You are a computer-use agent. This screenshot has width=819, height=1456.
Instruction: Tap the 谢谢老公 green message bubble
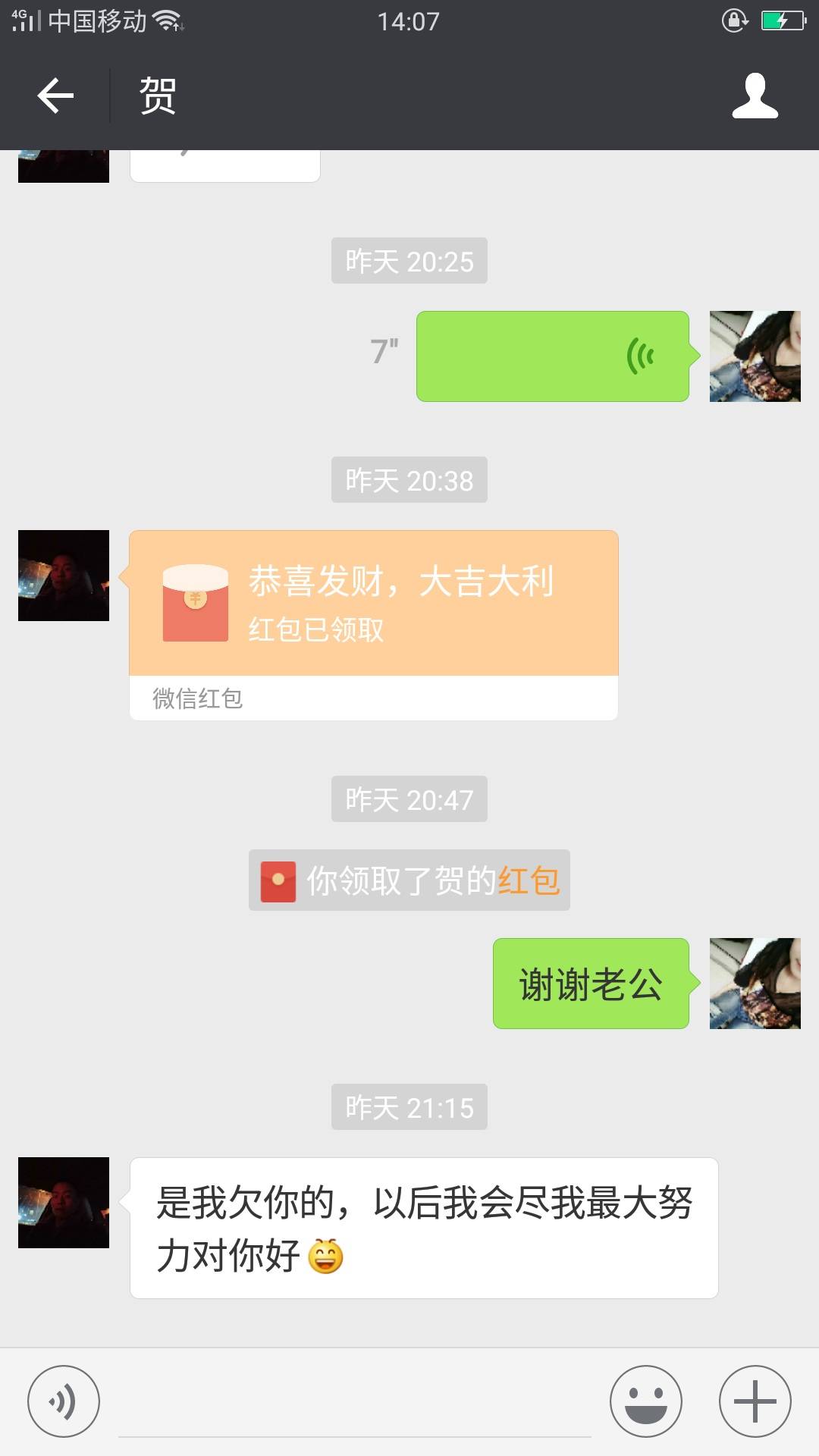pyautogui.click(x=593, y=984)
